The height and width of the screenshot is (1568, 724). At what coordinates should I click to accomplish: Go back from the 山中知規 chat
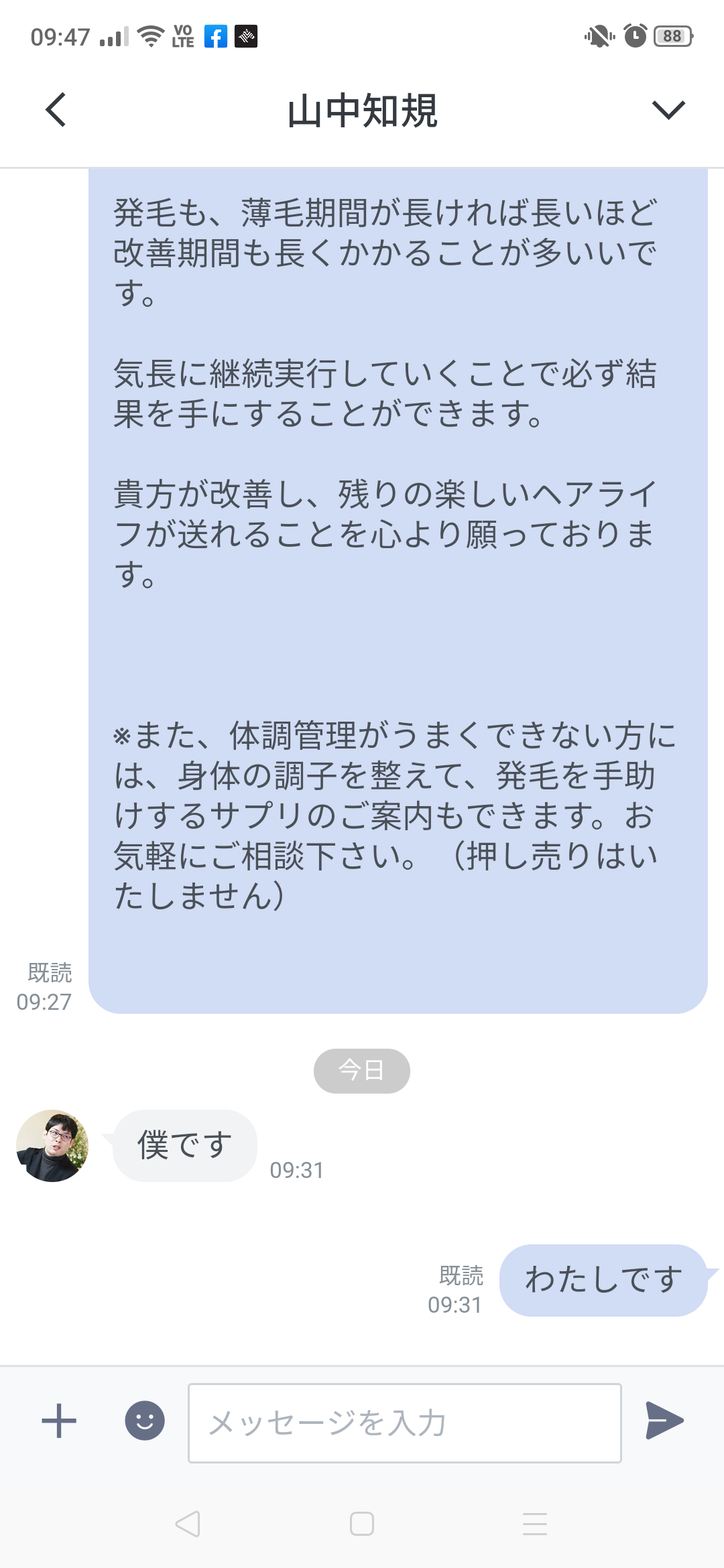pos(56,110)
